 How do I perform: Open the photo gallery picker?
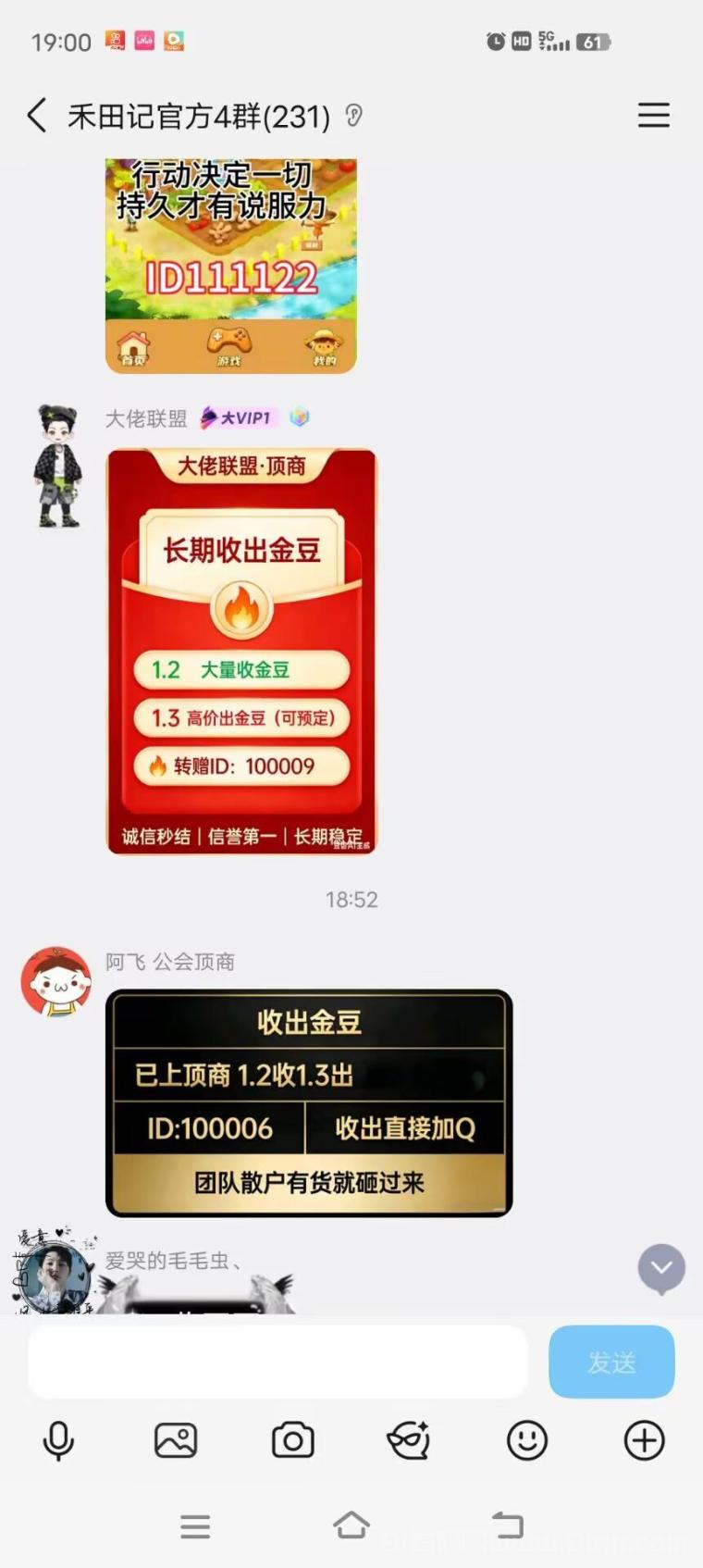pos(176,1441)
